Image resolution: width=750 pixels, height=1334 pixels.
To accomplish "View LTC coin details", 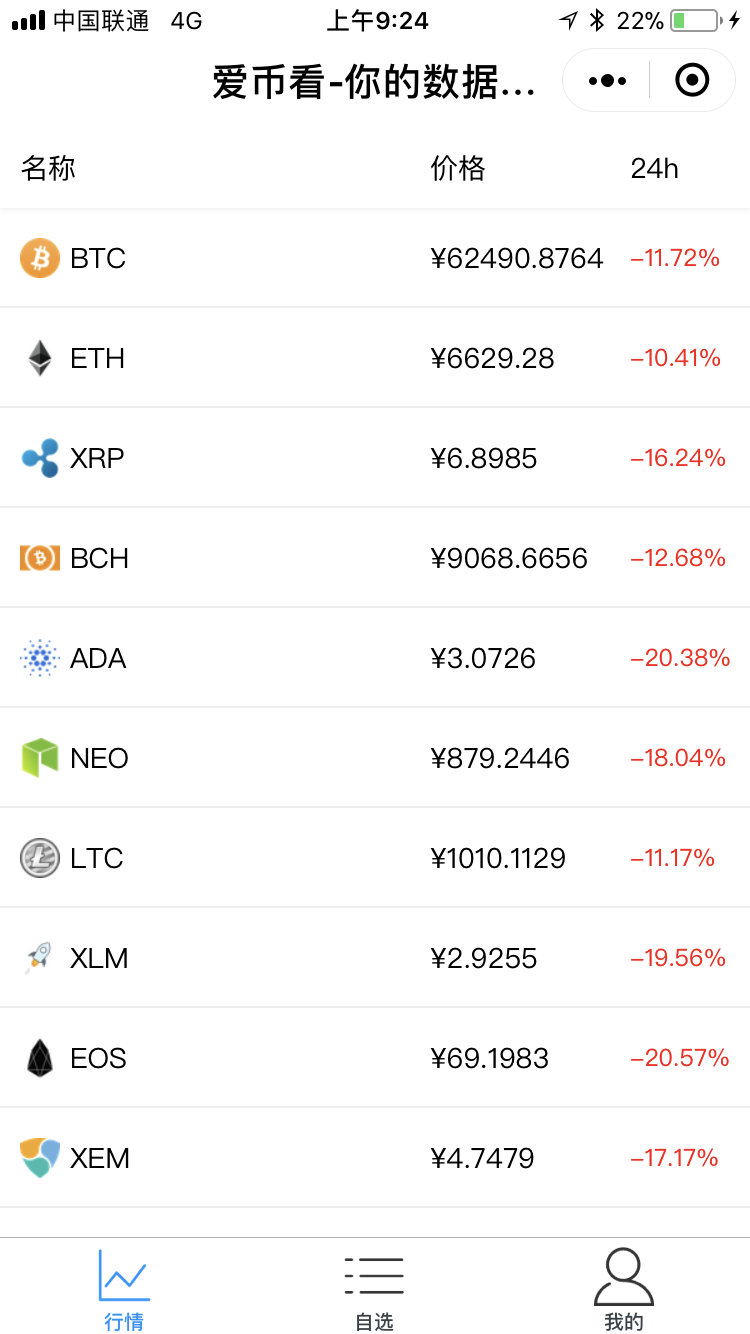I will click(x=375, y=858).
